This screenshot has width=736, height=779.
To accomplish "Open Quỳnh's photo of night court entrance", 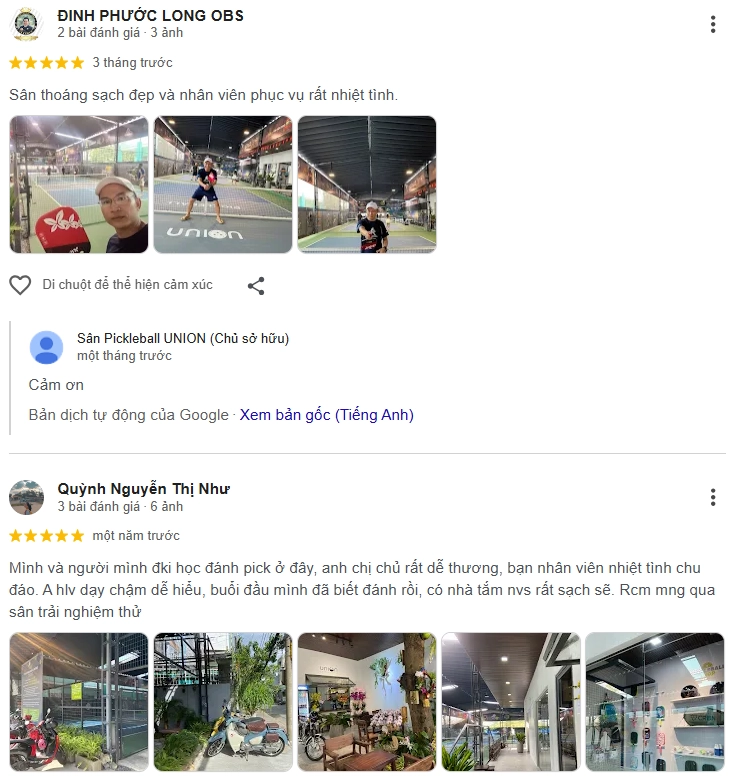I will 79,702.
